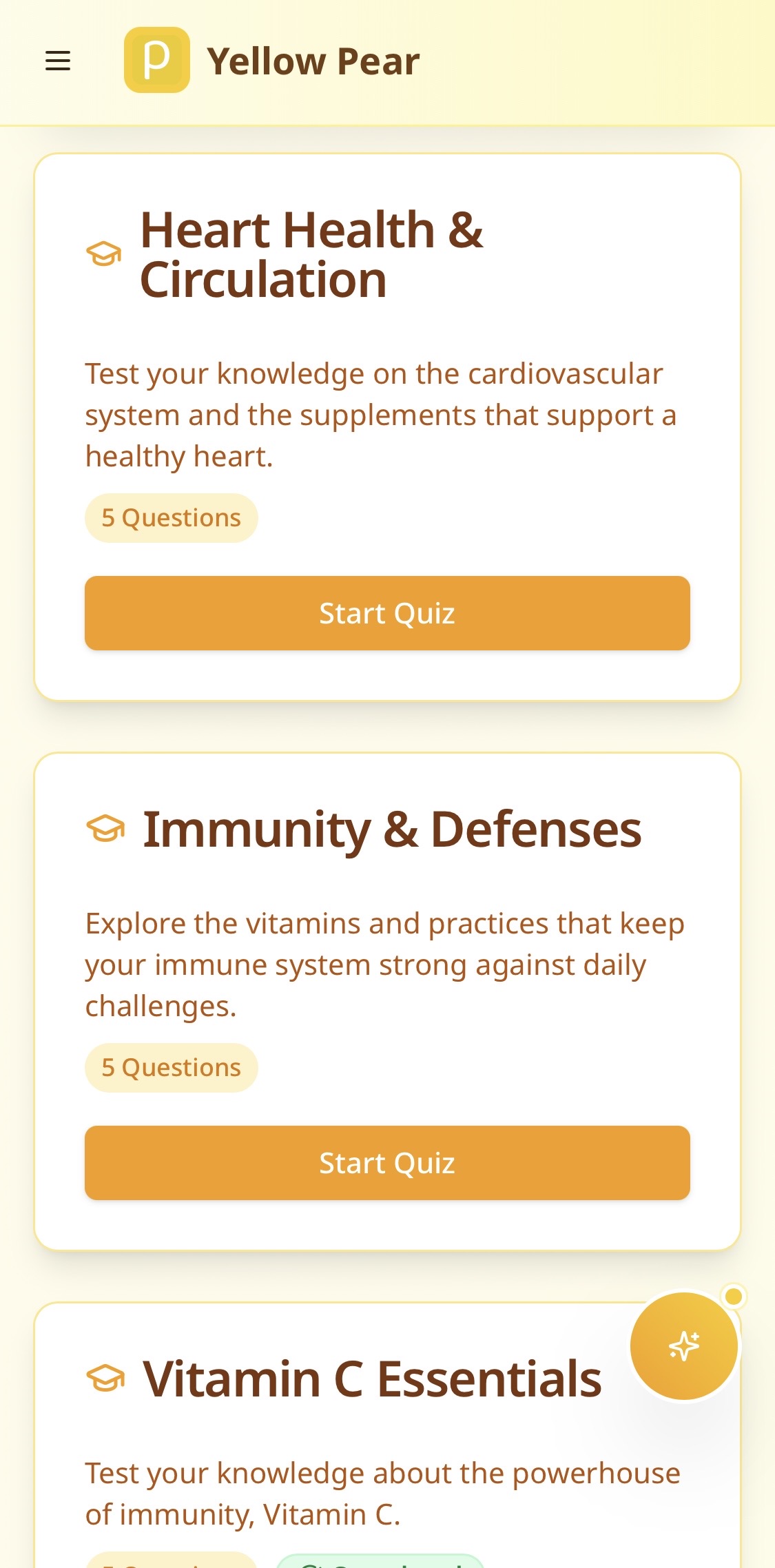The image size is (775, 1568).
Task: Click the menu icon top left corner
Action: [x=58, y=61]
